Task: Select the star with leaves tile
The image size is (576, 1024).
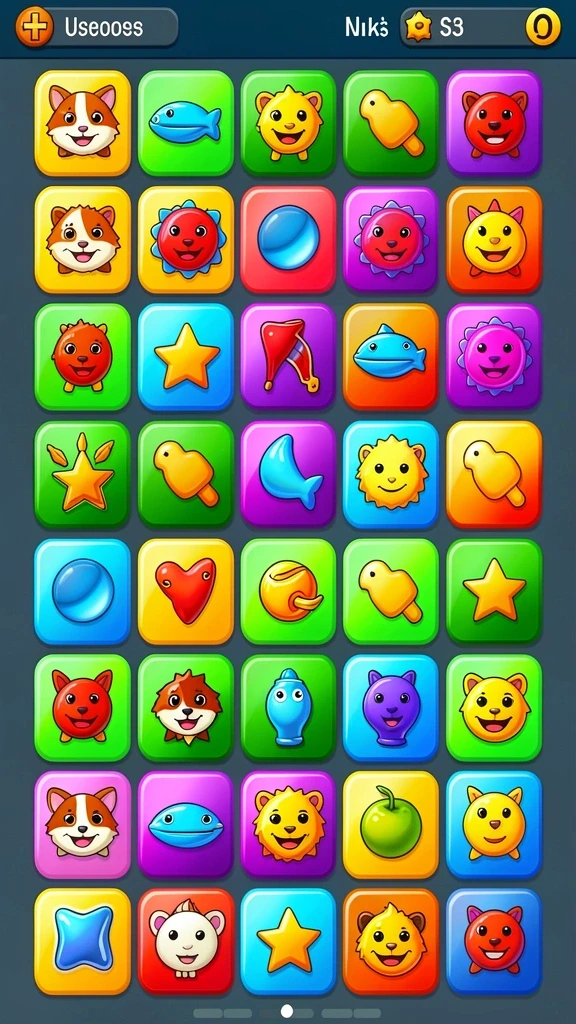Action: tap(82, 474)
